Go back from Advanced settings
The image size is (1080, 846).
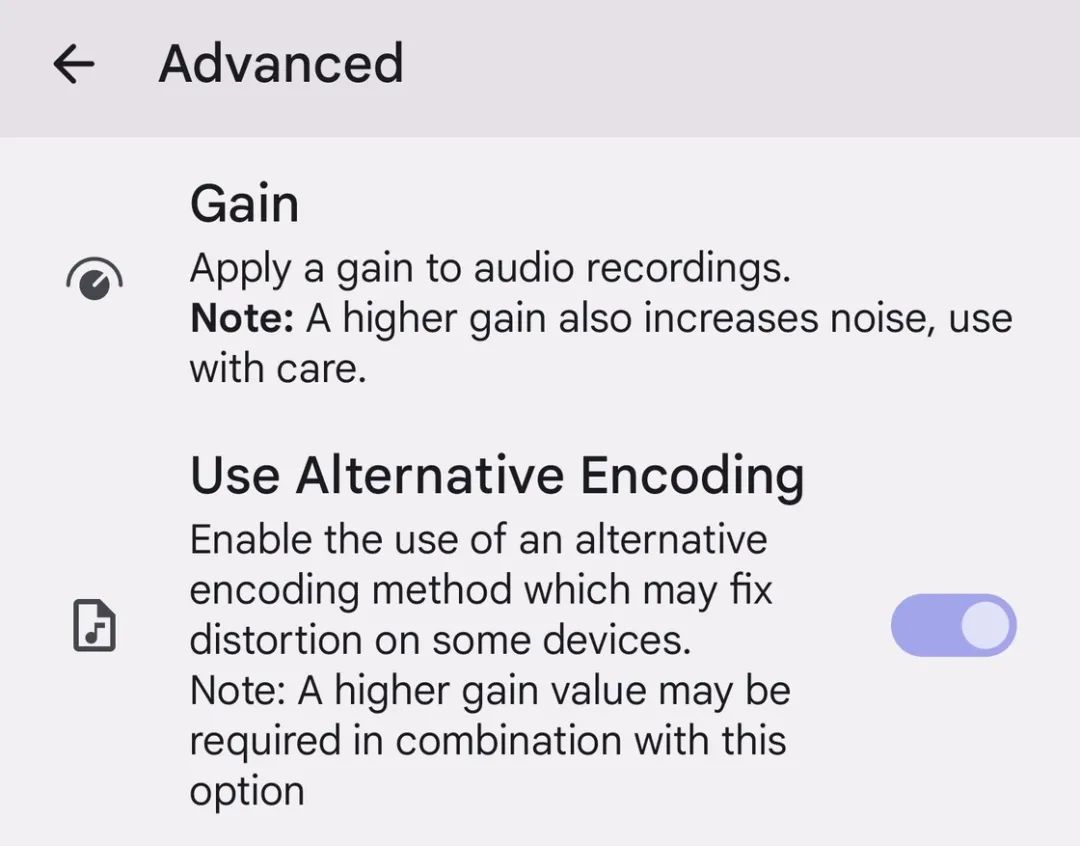pyautogui.click(x=74, y=65)
